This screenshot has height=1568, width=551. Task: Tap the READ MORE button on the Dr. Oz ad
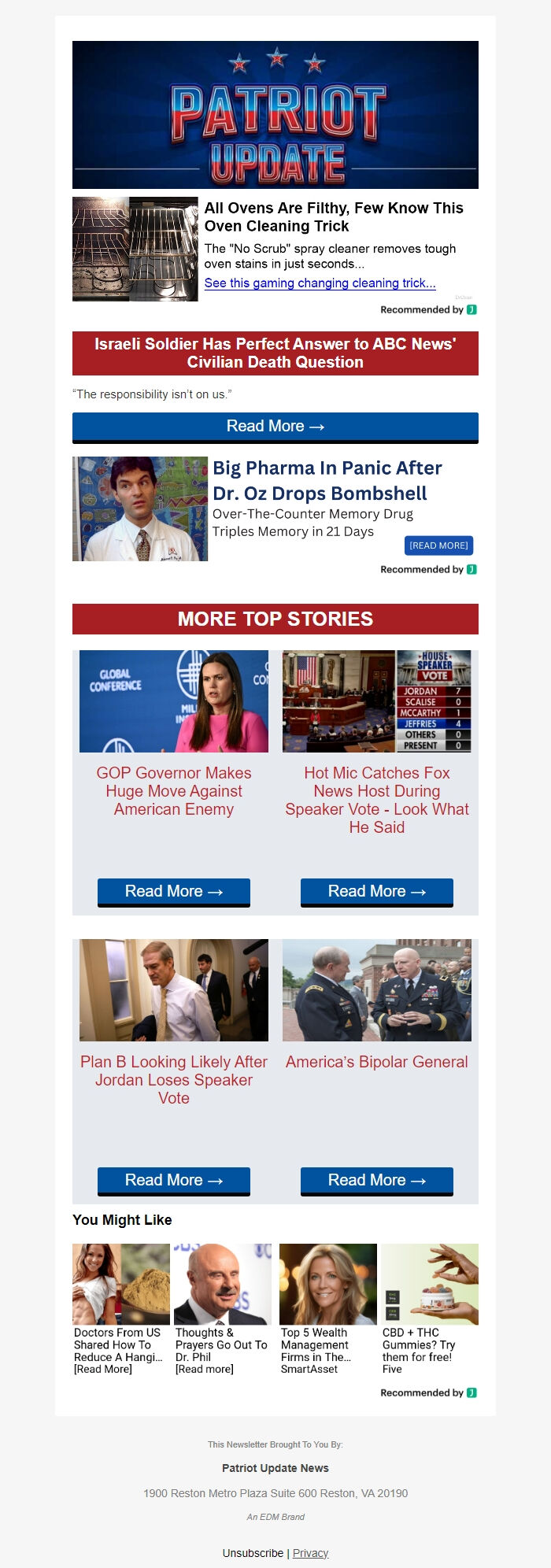438,545
